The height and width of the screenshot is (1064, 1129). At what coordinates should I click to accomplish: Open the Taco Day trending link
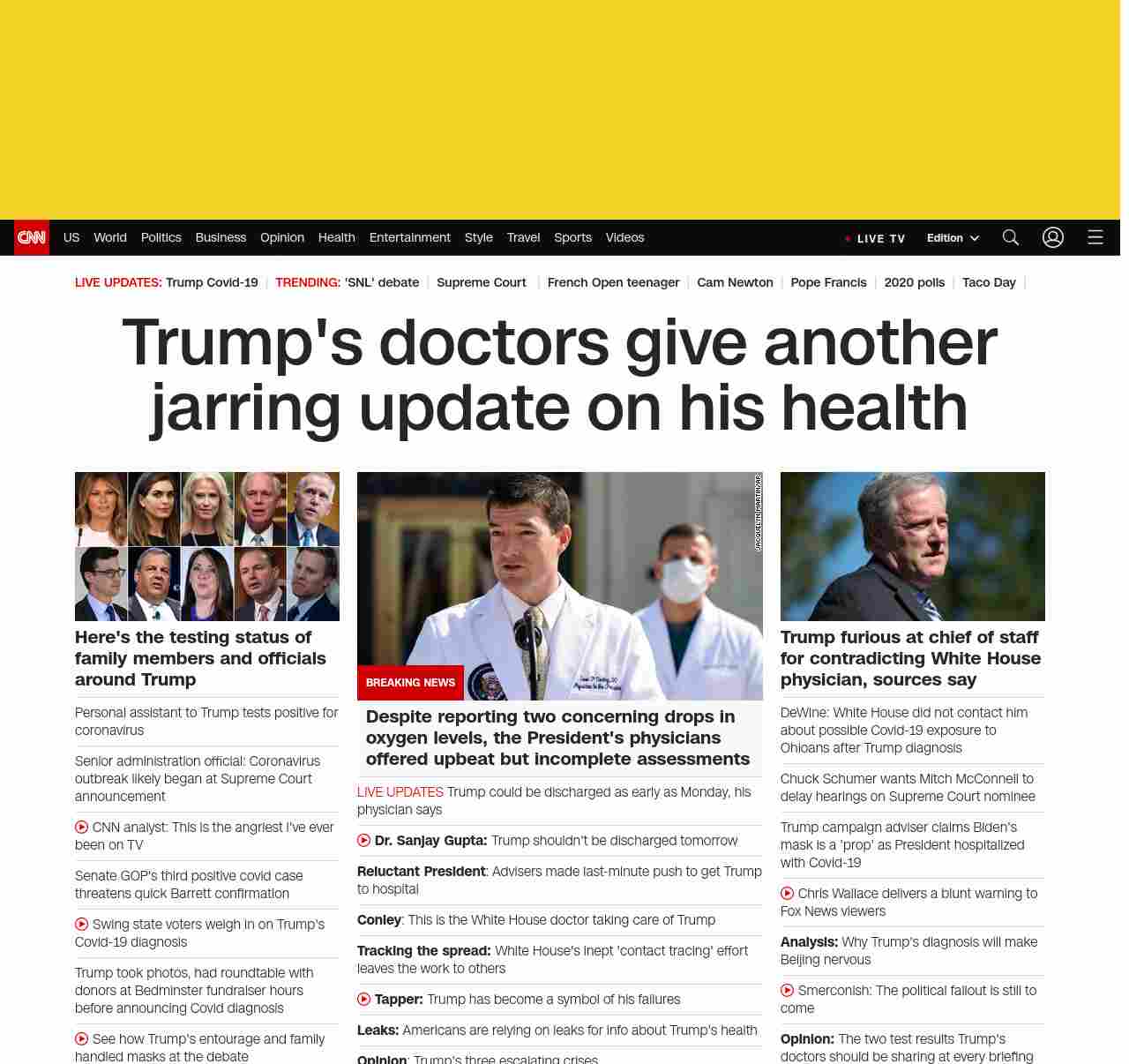989,282
